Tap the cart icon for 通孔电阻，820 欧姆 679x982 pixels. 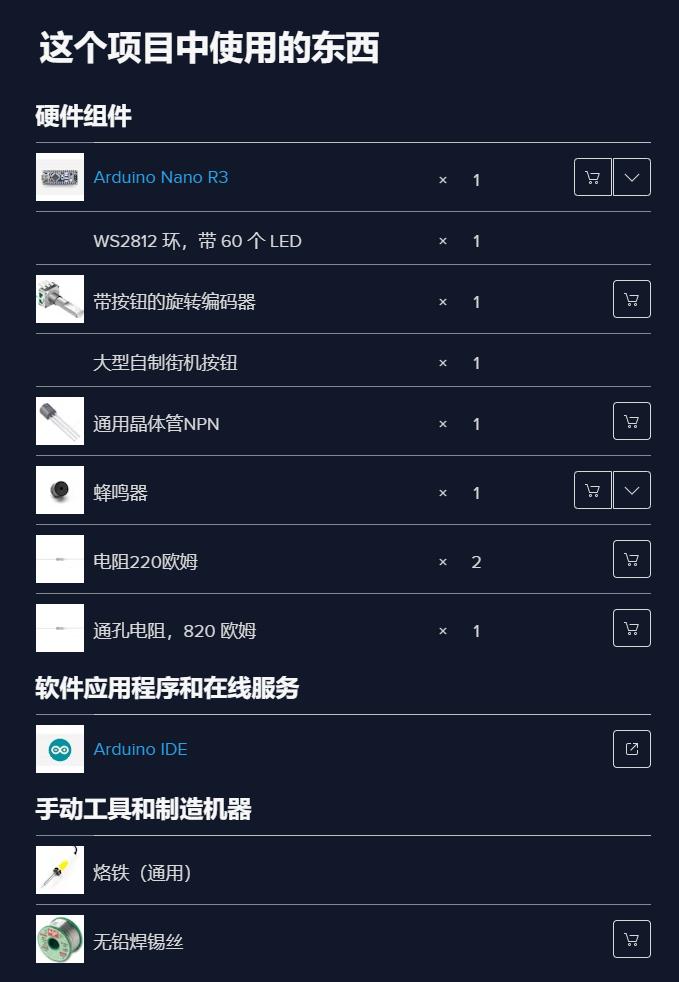coord(632,628)
